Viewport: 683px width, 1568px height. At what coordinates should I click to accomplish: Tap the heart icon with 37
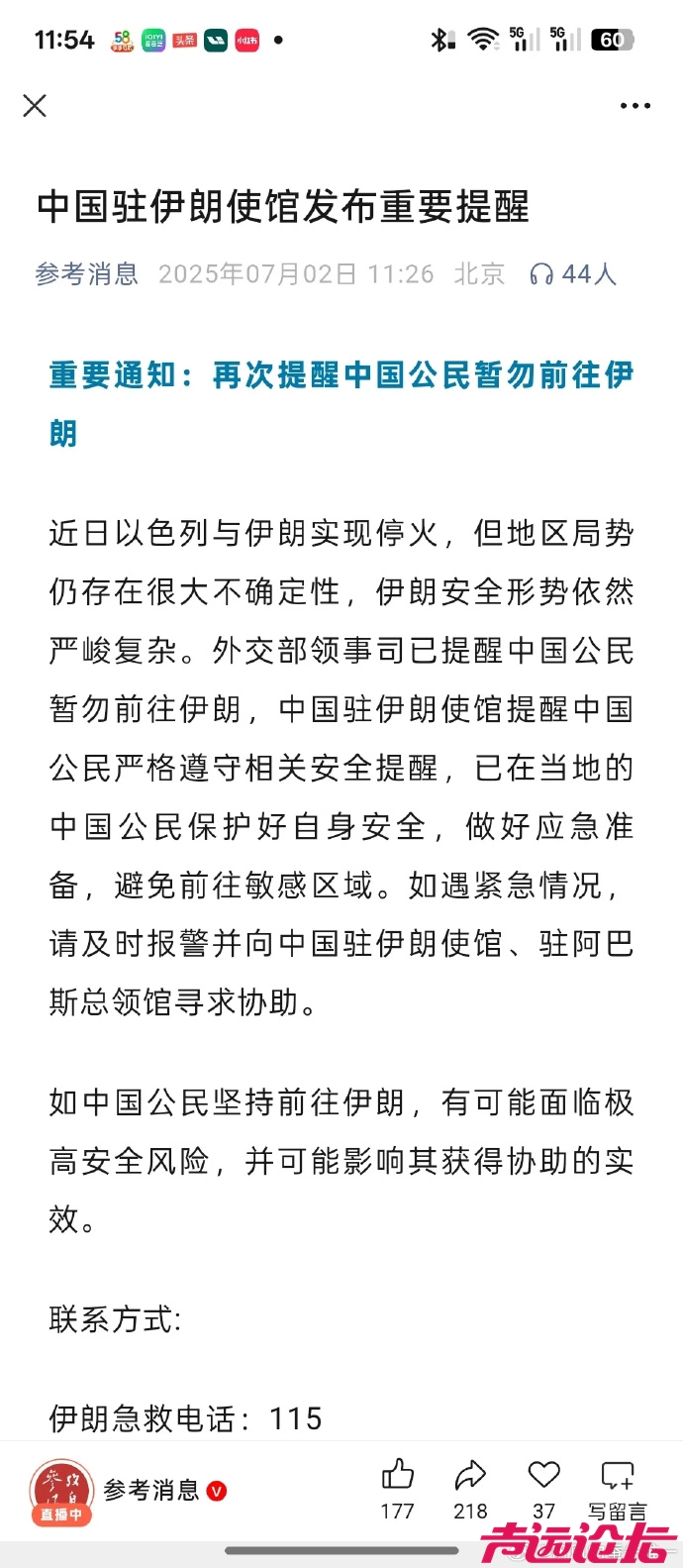click(543, 1476)
